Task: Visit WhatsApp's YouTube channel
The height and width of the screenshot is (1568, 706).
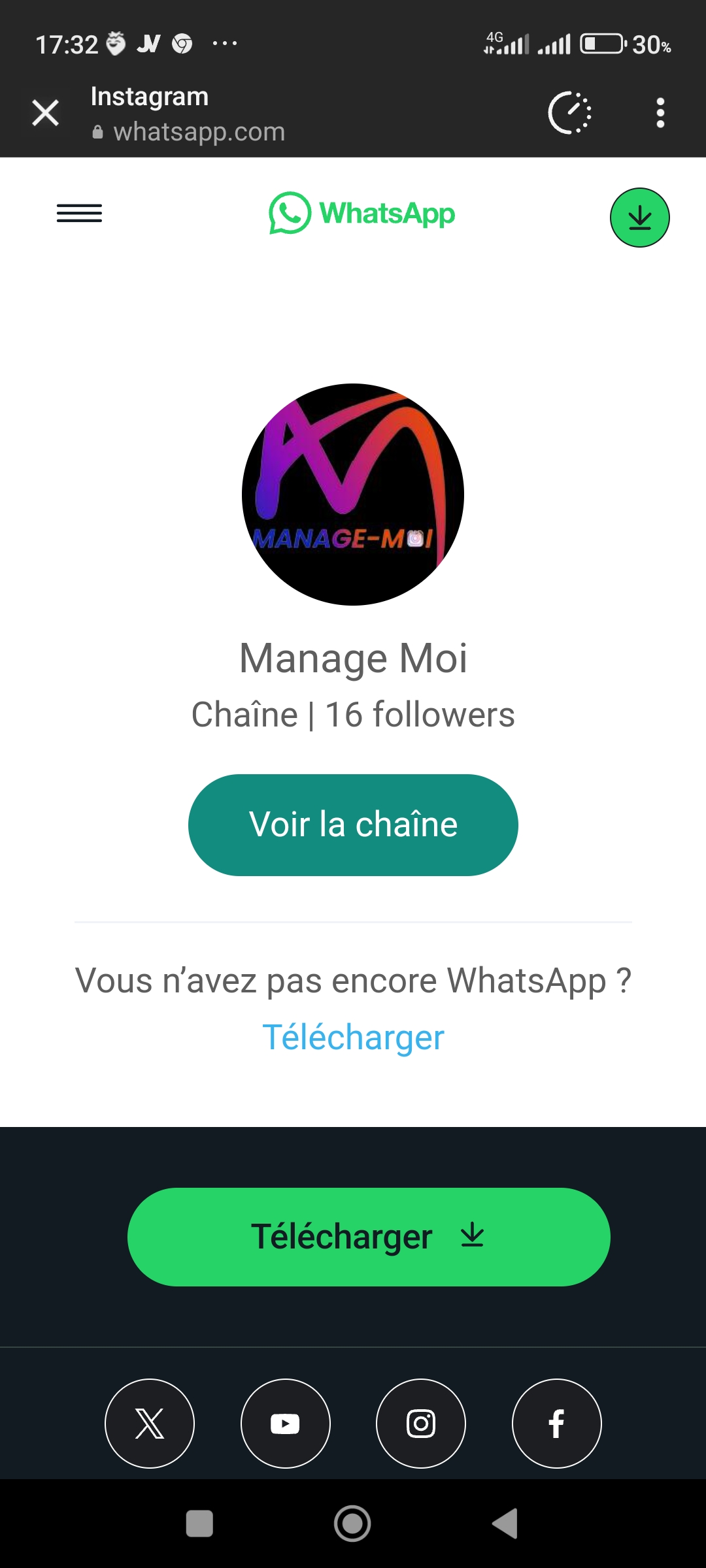Action: (286, 1423)
